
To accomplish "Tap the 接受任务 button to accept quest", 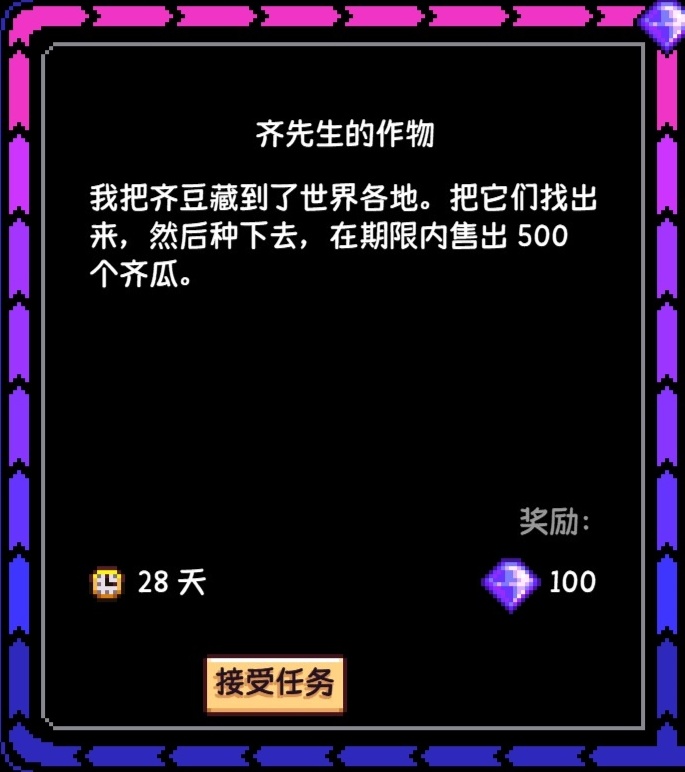I will point(274,684).
